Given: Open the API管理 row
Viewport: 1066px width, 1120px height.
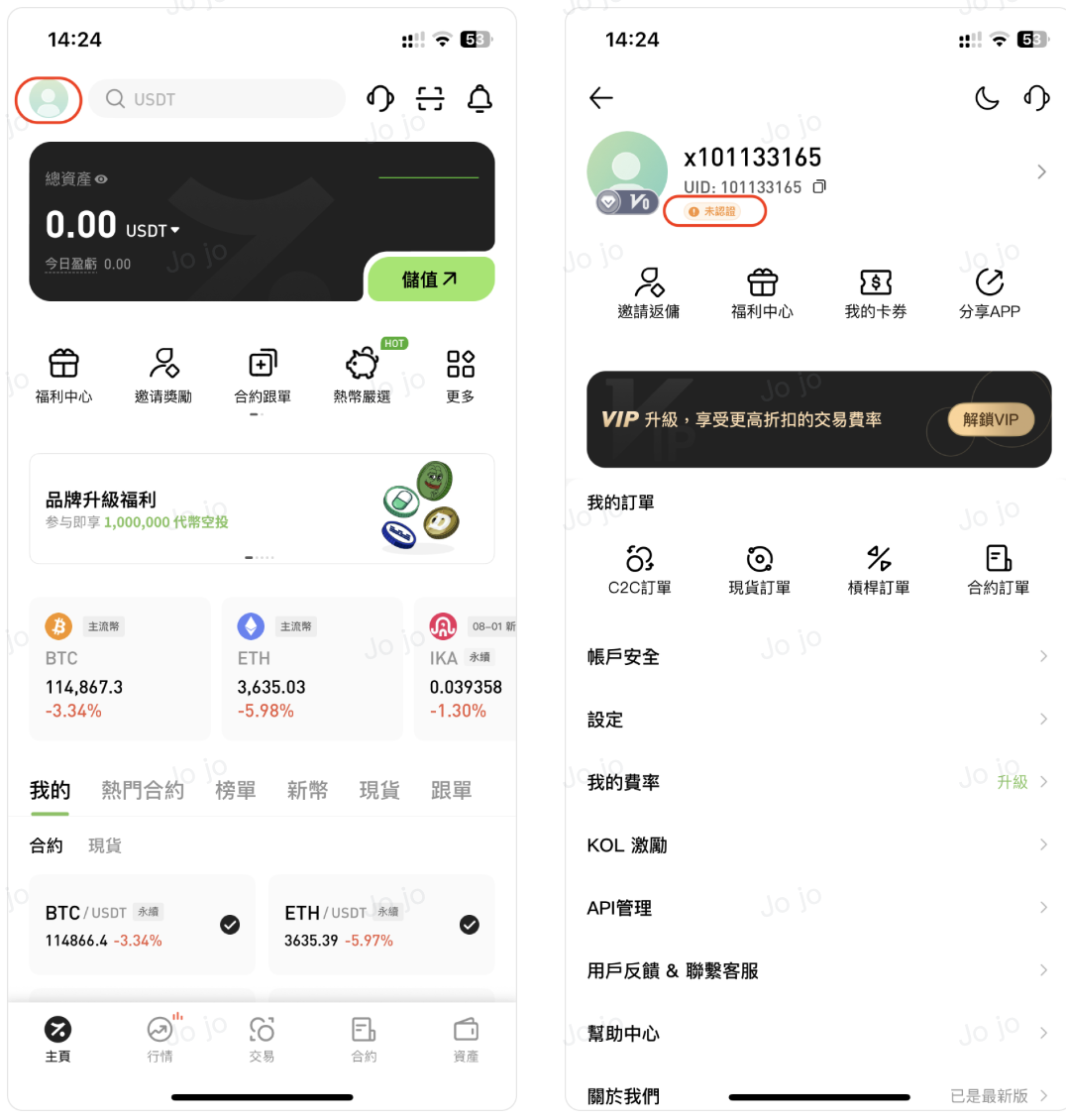Looking at the screenshot, I should point(817,908).
